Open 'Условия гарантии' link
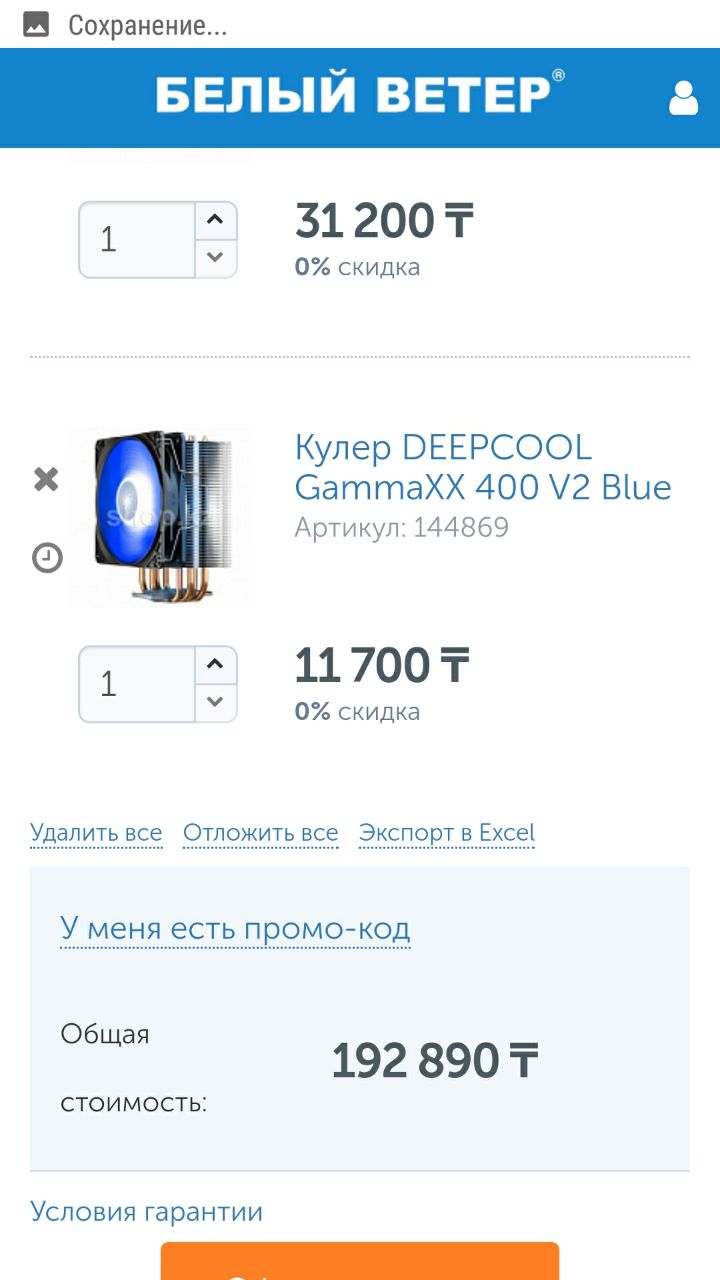 pos(146,1212)
